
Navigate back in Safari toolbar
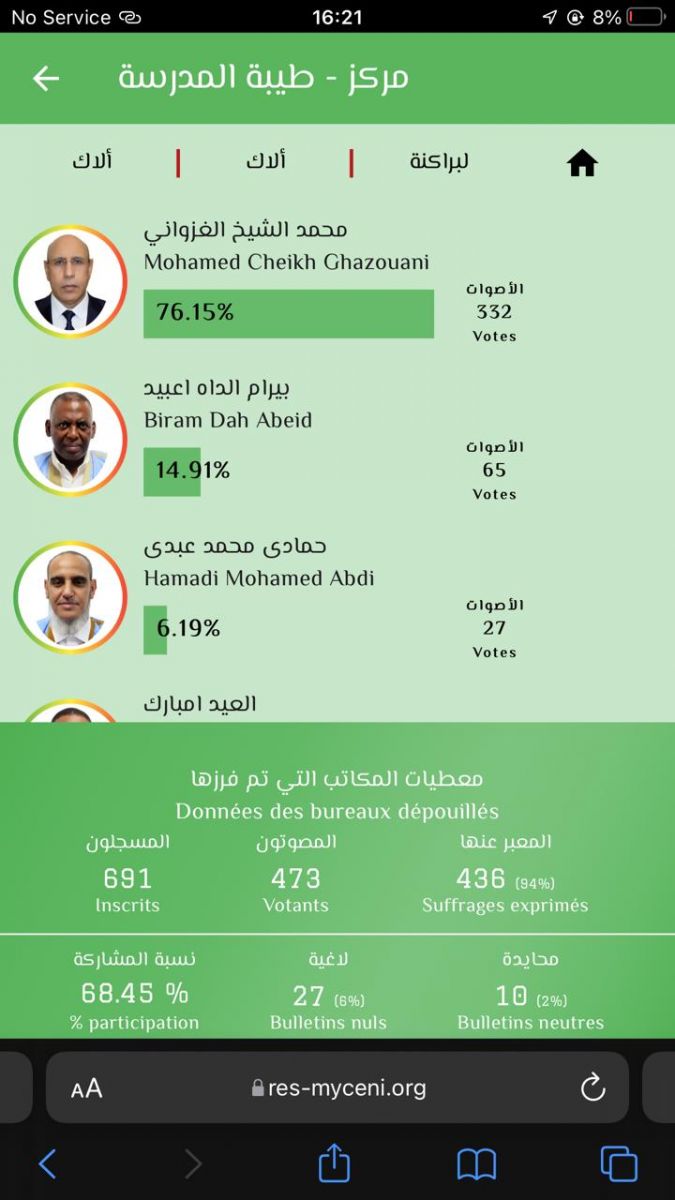pyautogui.click(x=47, y=1163)
